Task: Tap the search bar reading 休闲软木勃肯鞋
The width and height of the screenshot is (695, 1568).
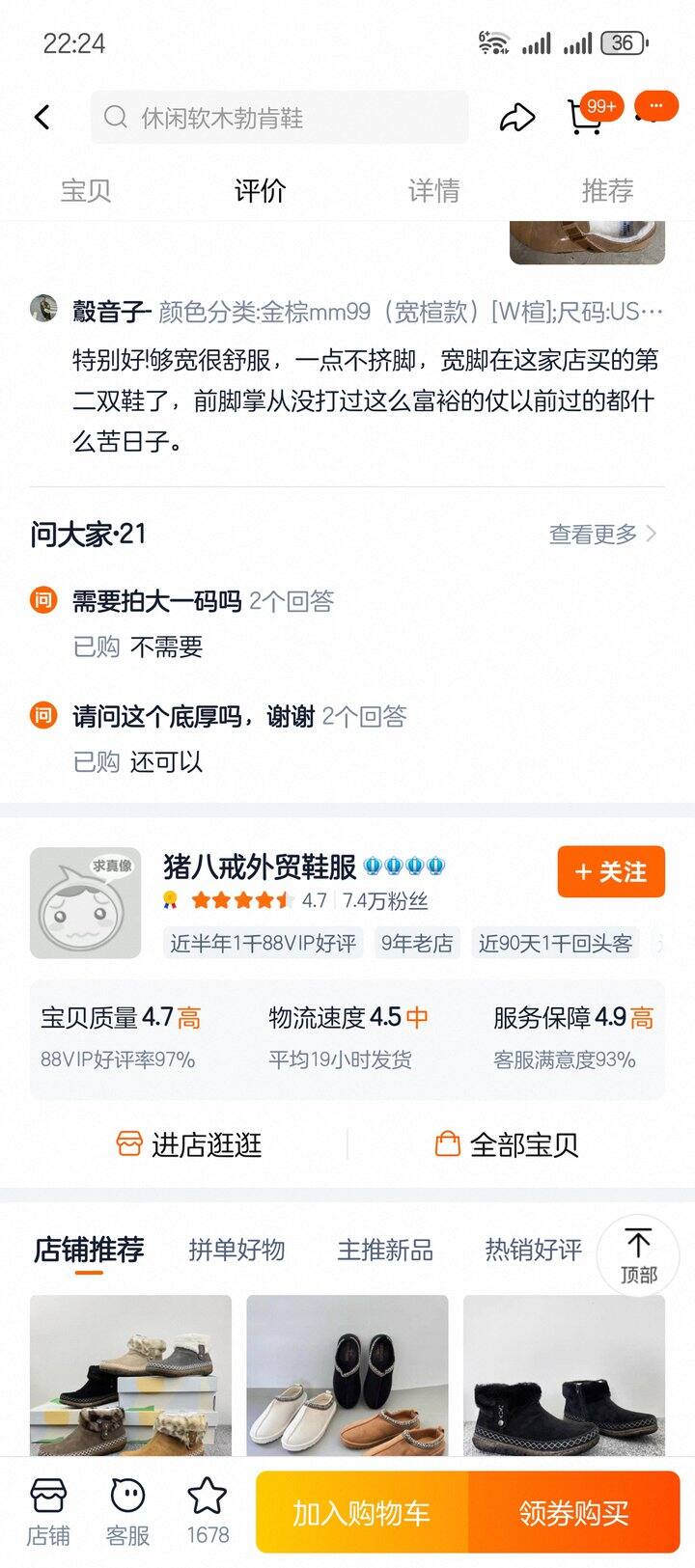Action: click(279, 117)
